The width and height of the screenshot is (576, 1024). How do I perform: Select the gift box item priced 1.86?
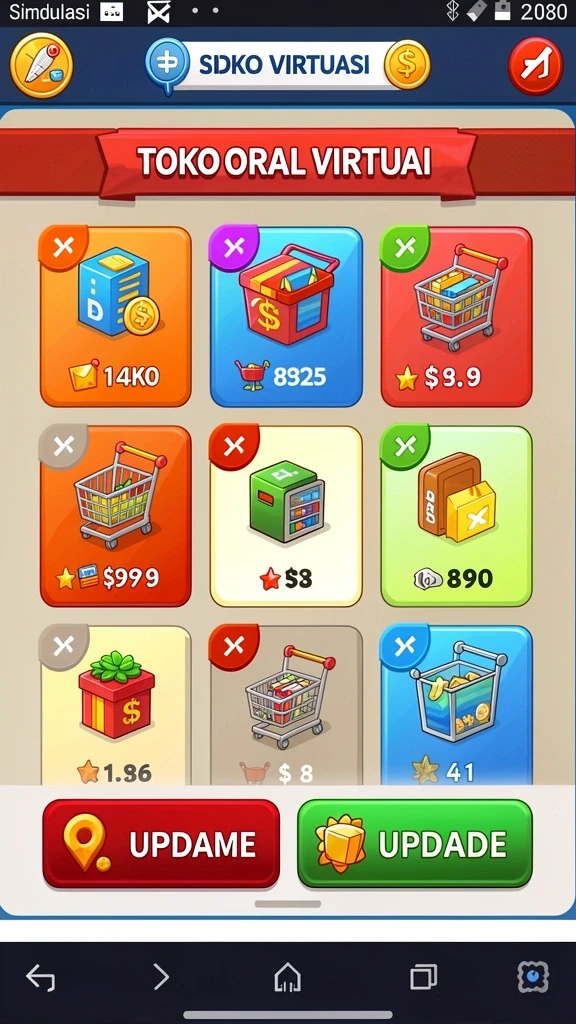pyautogui.click(x=116, y=705)
